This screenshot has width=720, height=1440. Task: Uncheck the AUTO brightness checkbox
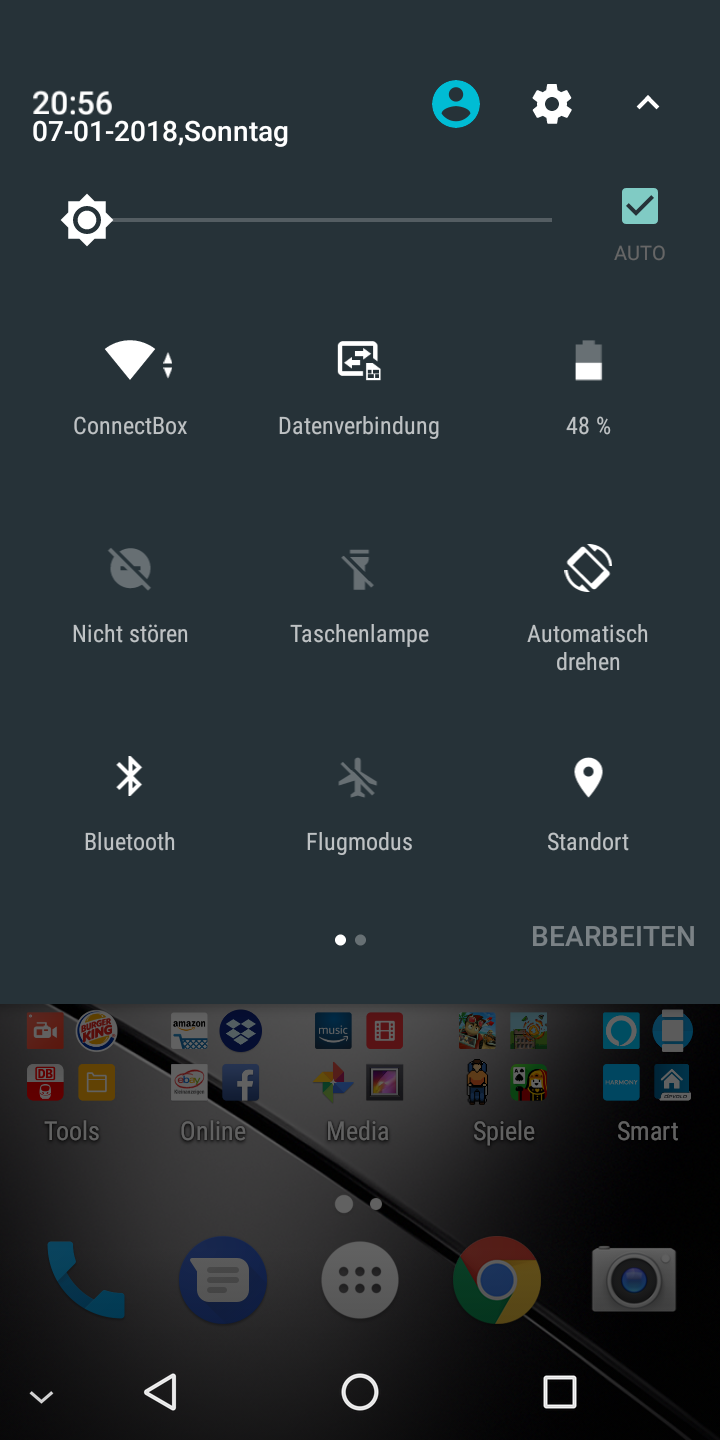click(639, 207)
